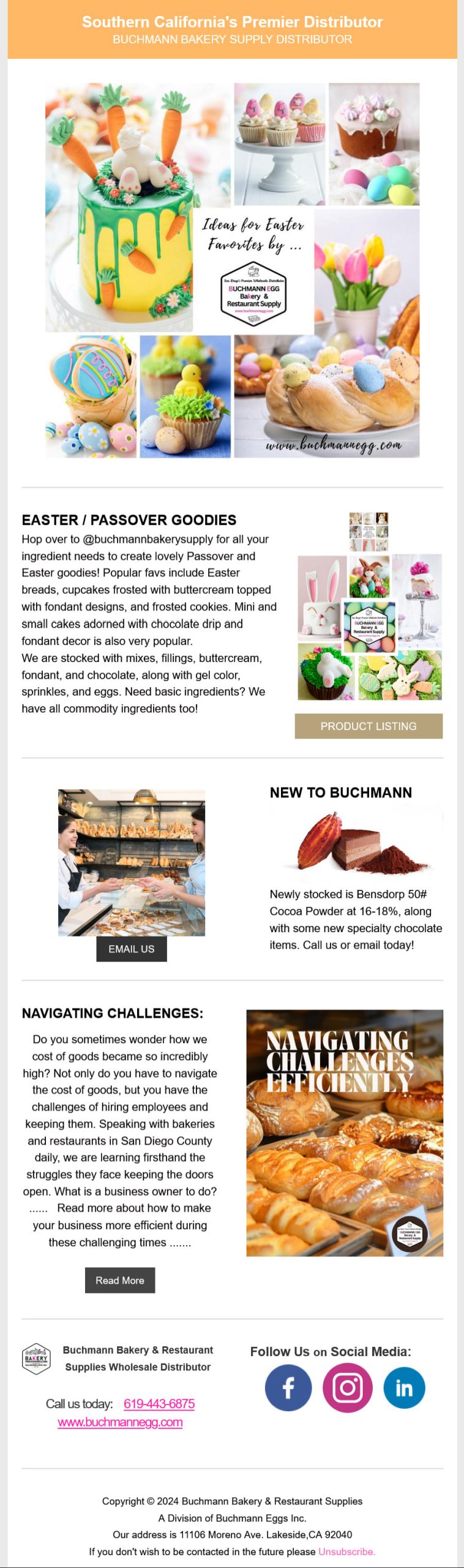Viewport: 464px width, 1568px height.
Task: Open the PRODUCT LISTING button
Action: [369, 726]
